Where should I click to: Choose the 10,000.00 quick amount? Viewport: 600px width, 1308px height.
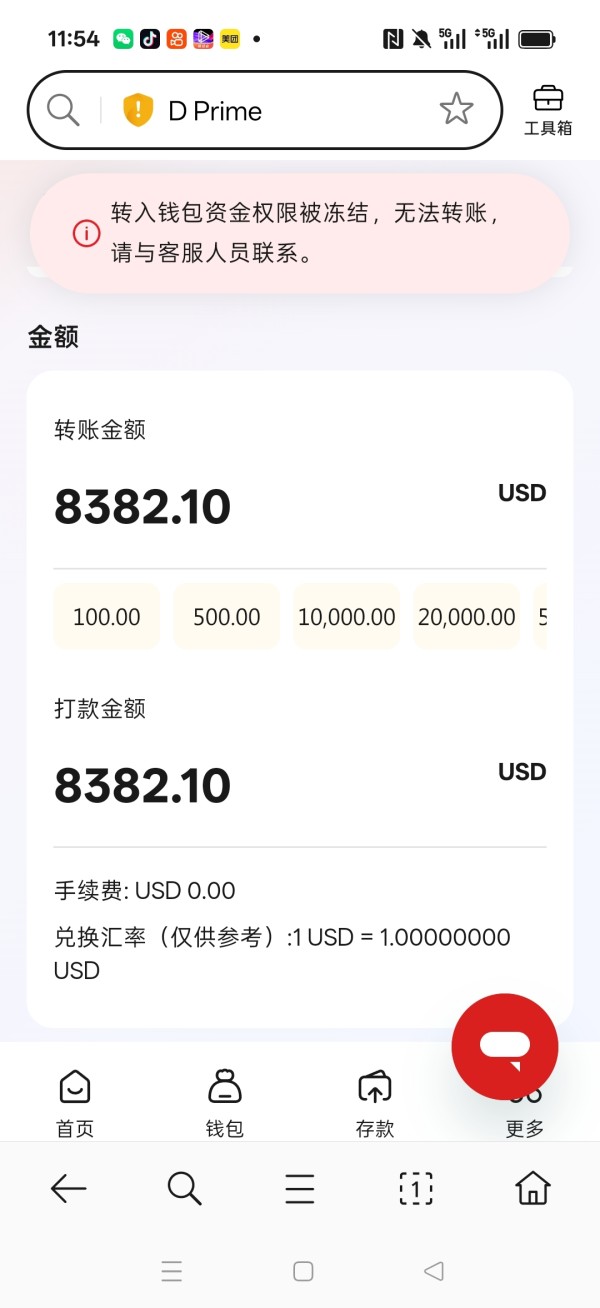347,617
